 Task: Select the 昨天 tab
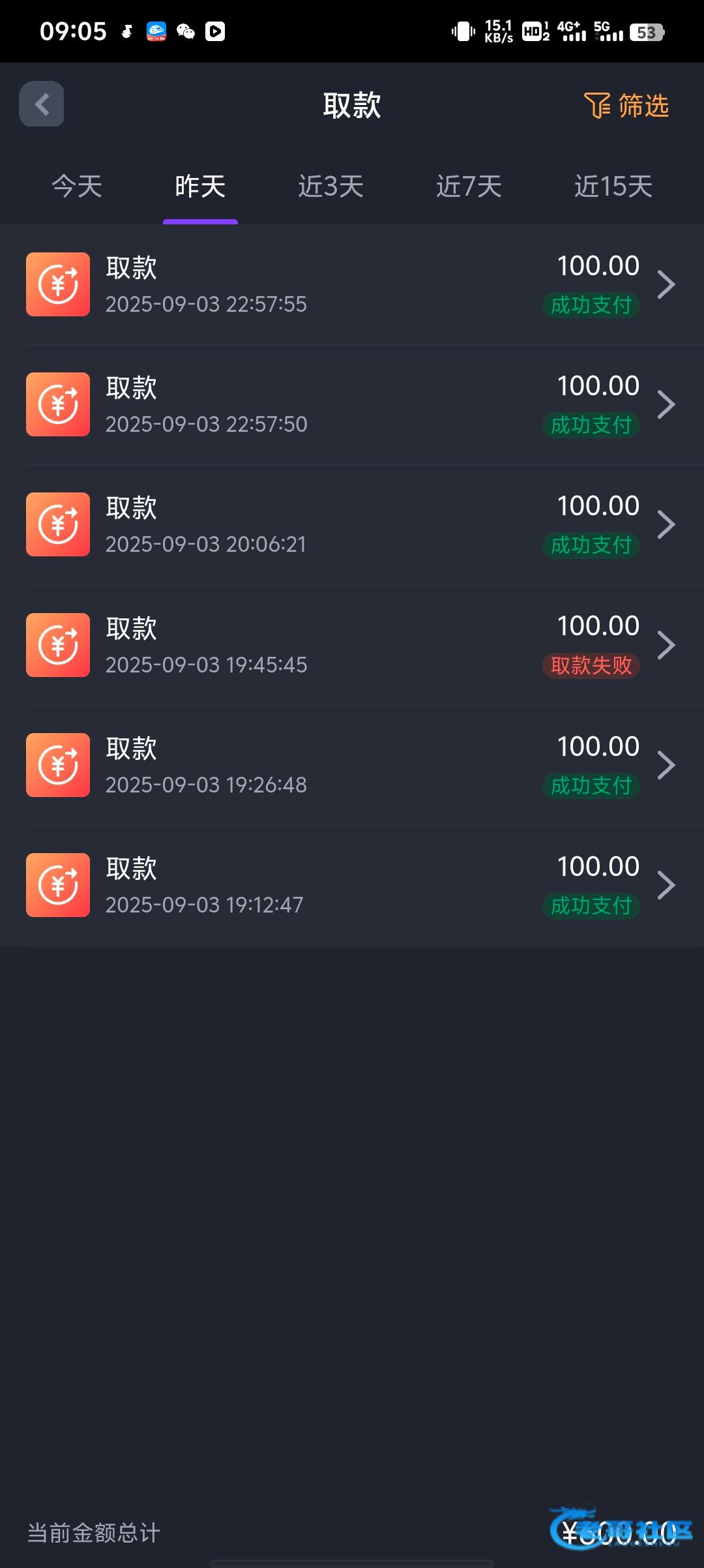click(200, 187)
